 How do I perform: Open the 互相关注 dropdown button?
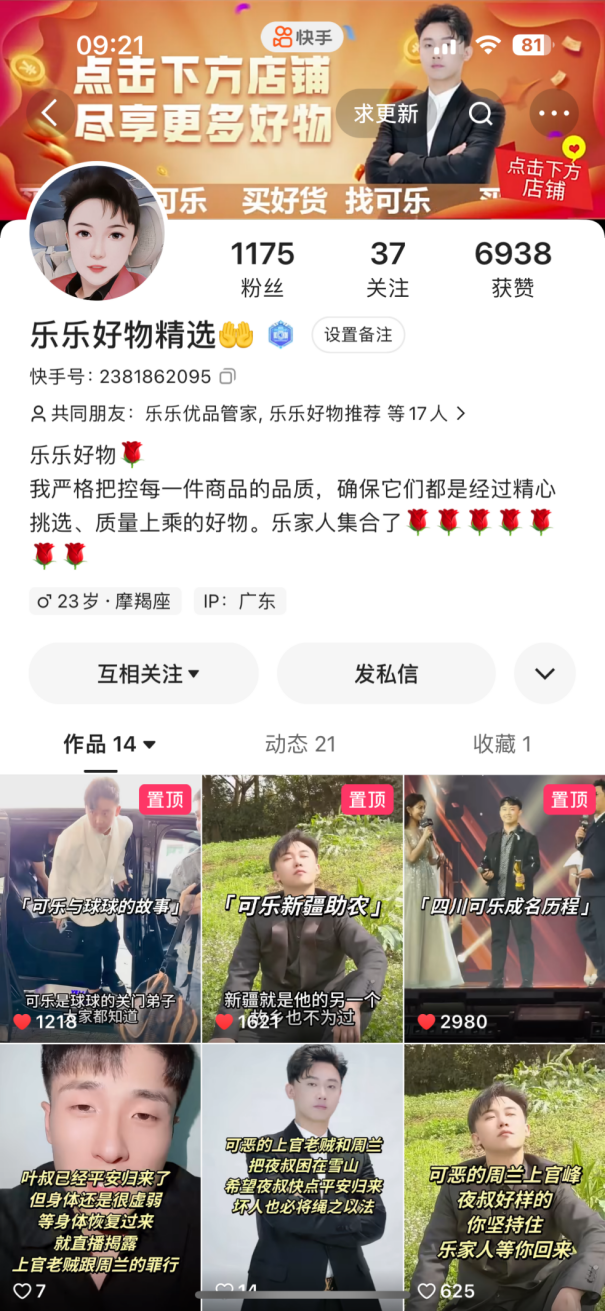(x=144, y=674)
